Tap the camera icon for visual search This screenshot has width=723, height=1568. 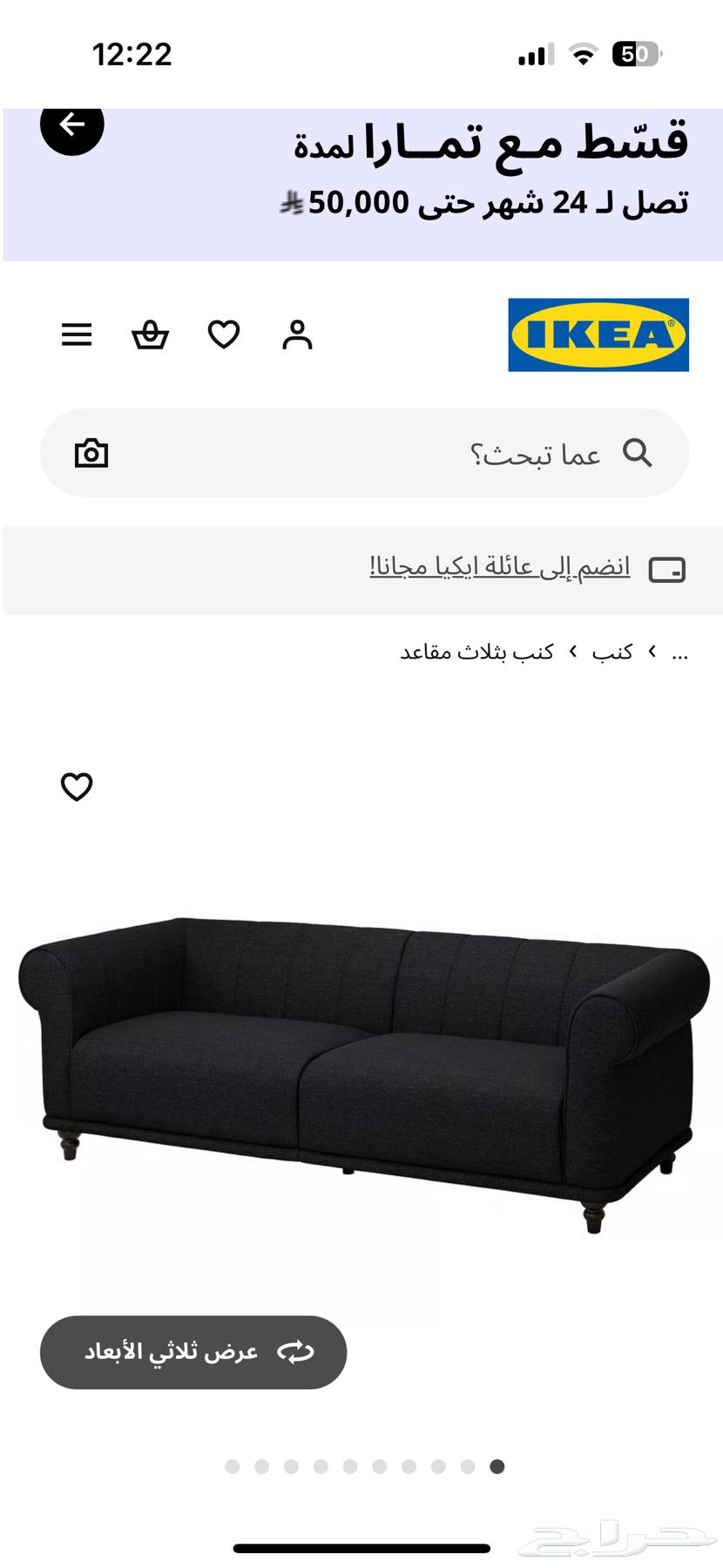tap(92, 453)
